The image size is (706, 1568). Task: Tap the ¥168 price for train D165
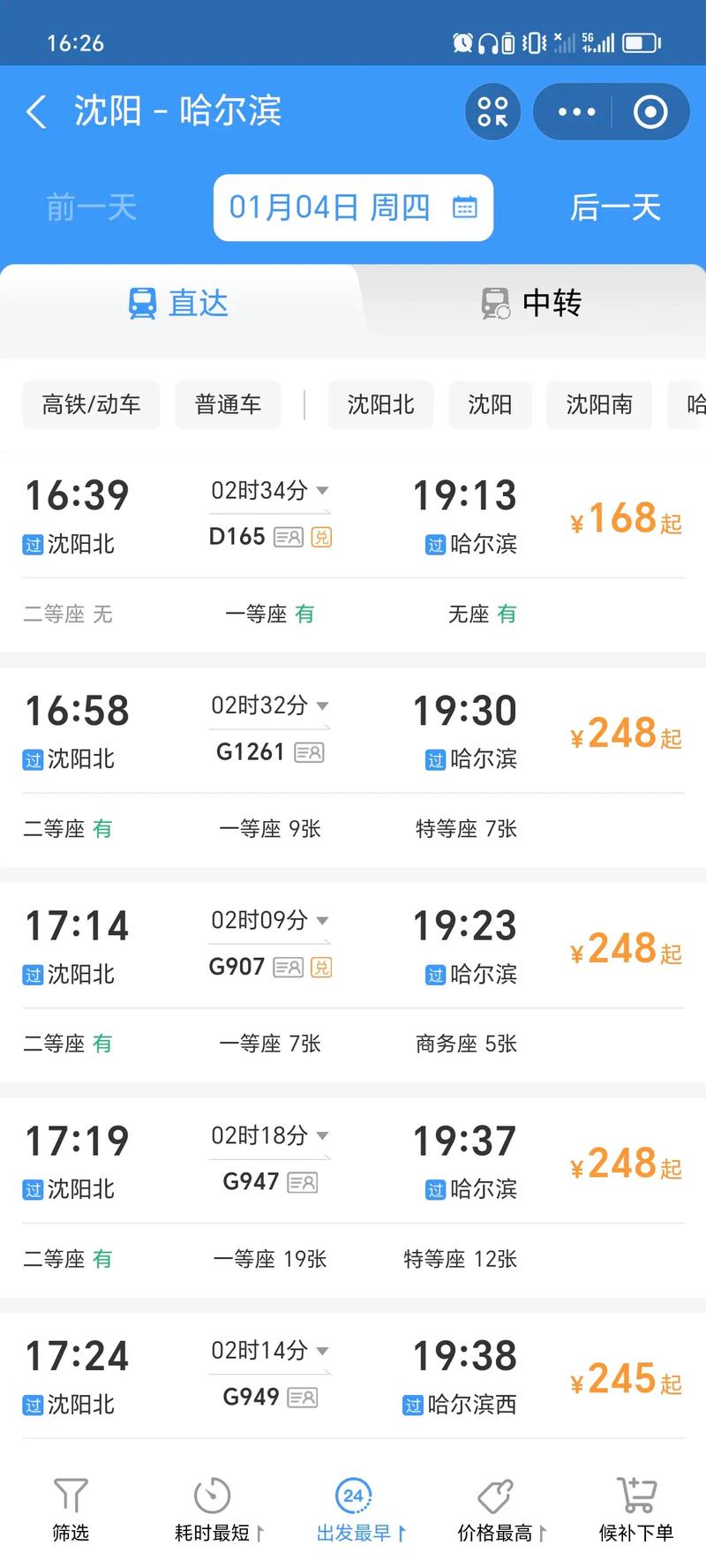(623, 518)
